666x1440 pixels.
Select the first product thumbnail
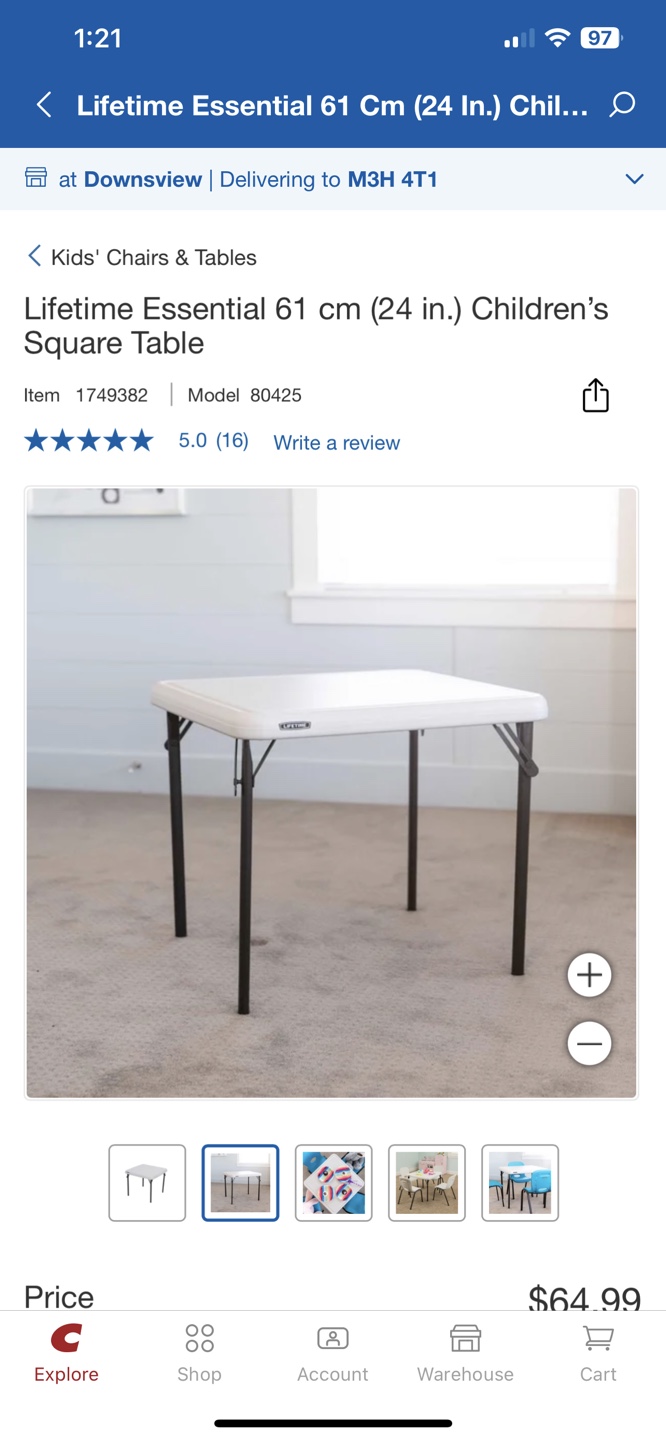pyautogui.click(x=147, y=1183)
